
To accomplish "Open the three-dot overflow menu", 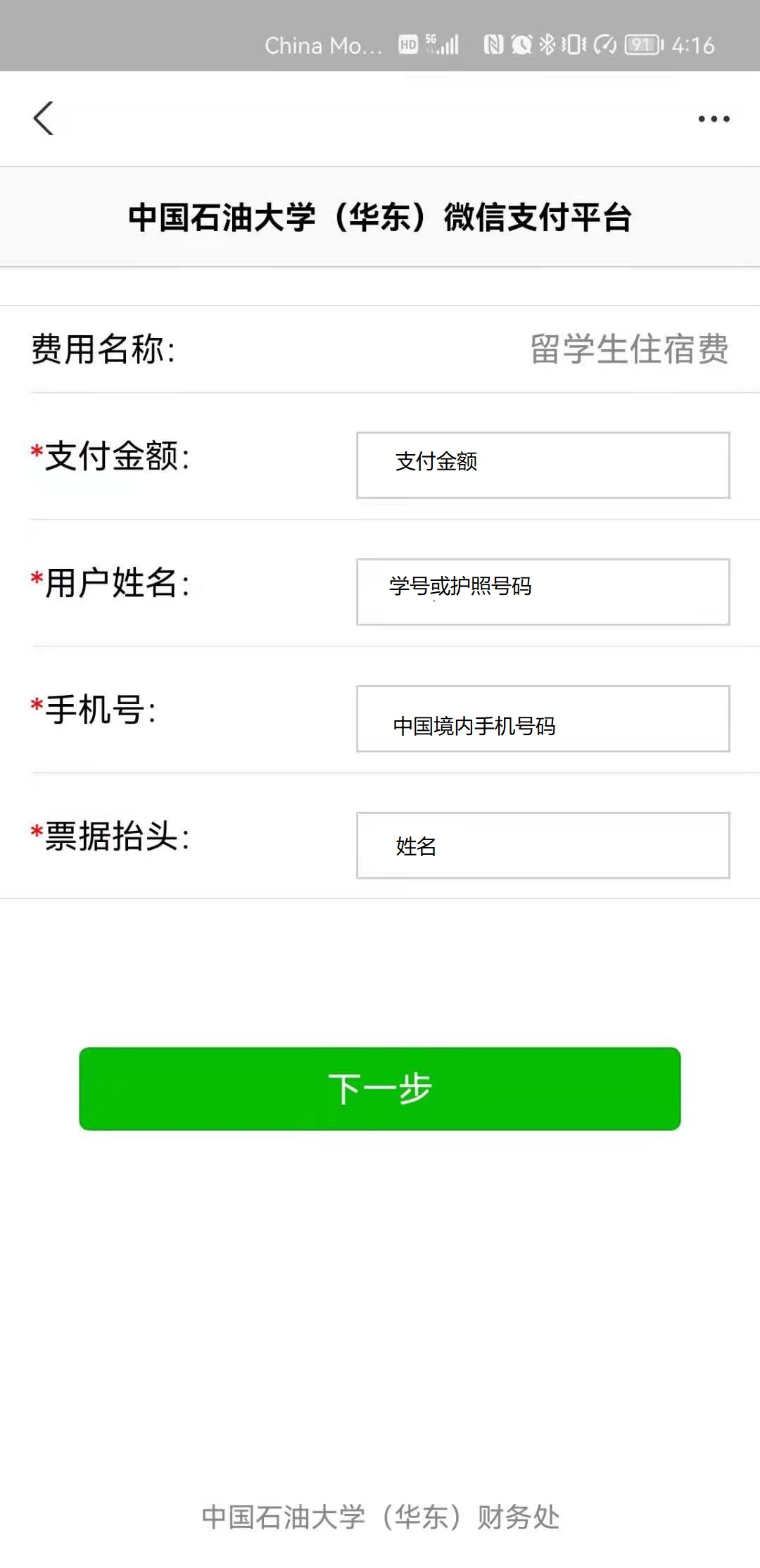I will [714, 119].
